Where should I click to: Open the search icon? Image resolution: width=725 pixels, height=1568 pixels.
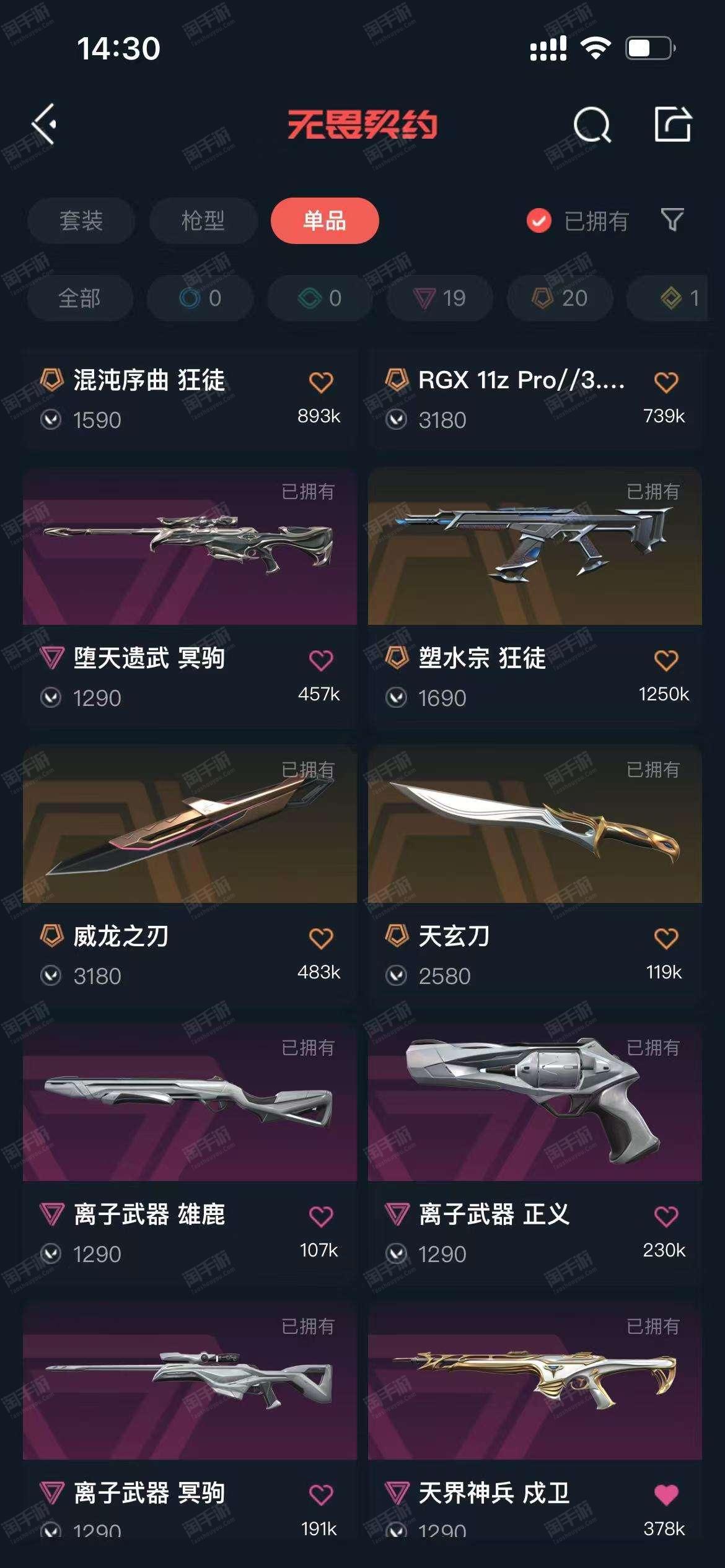pos(592,125)
